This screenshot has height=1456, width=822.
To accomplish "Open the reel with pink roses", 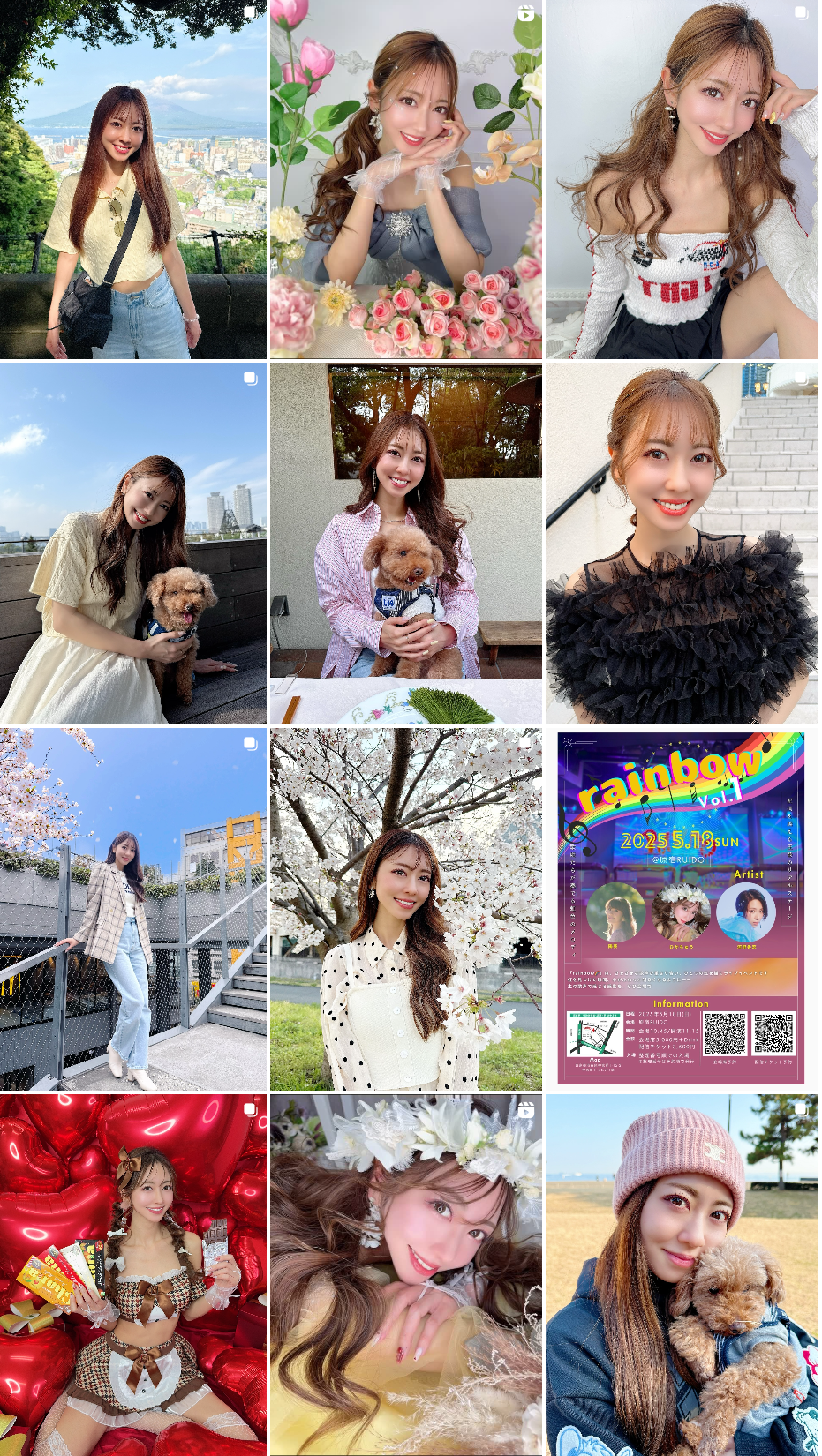I will 405,179.
